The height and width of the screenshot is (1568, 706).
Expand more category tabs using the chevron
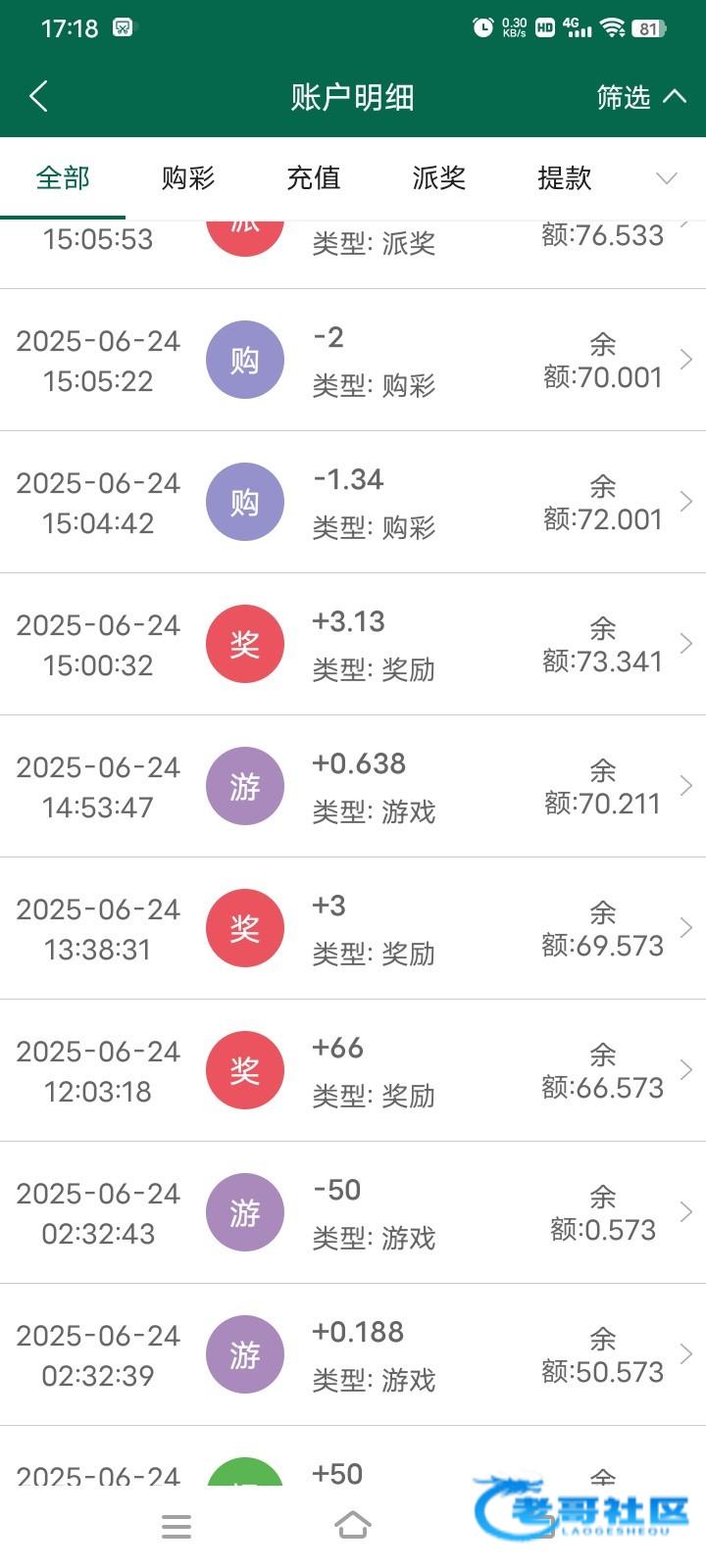tap(667, 178)
